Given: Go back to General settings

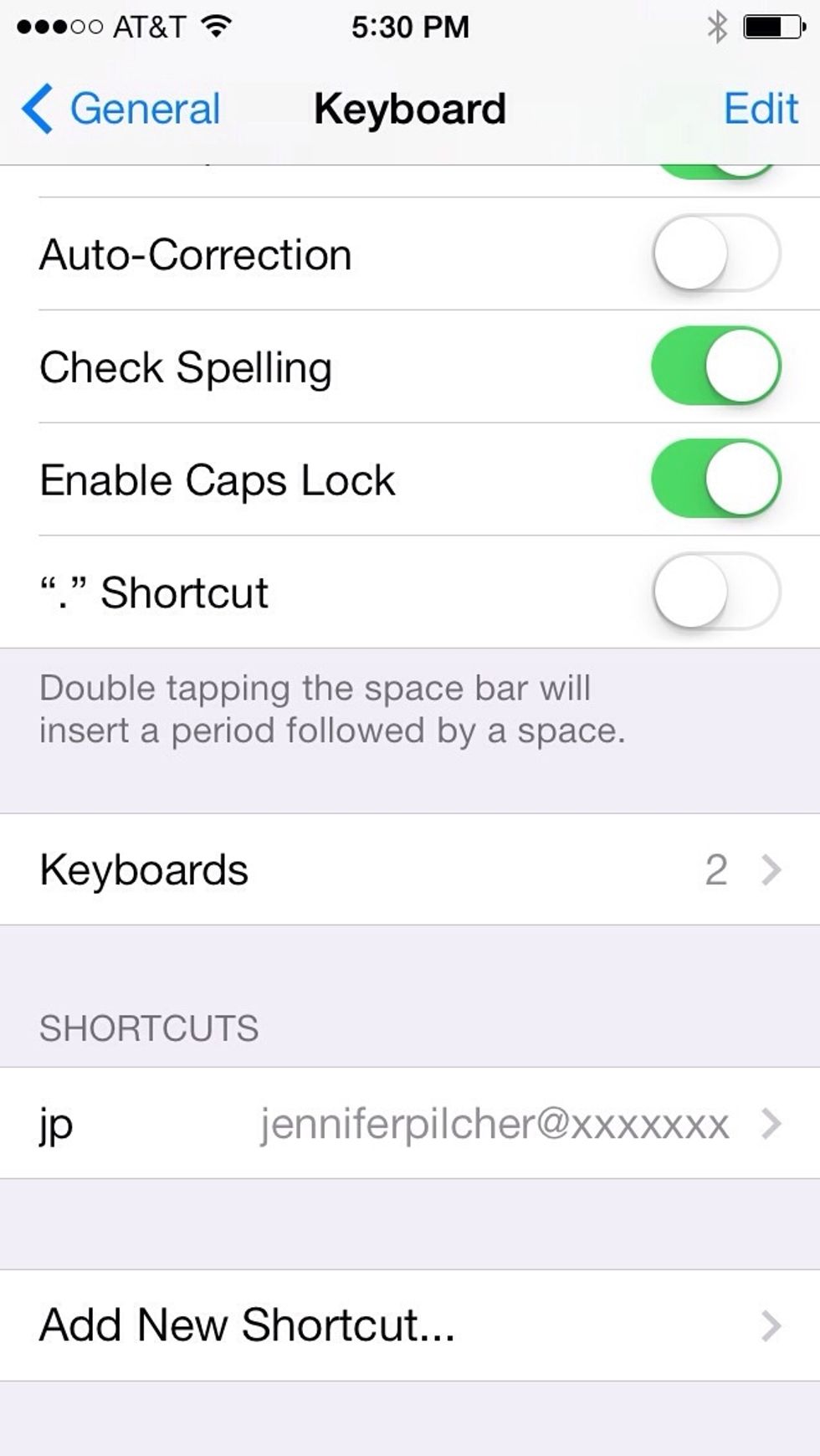Looking at the screenshot, I should [x=121, y=109].
